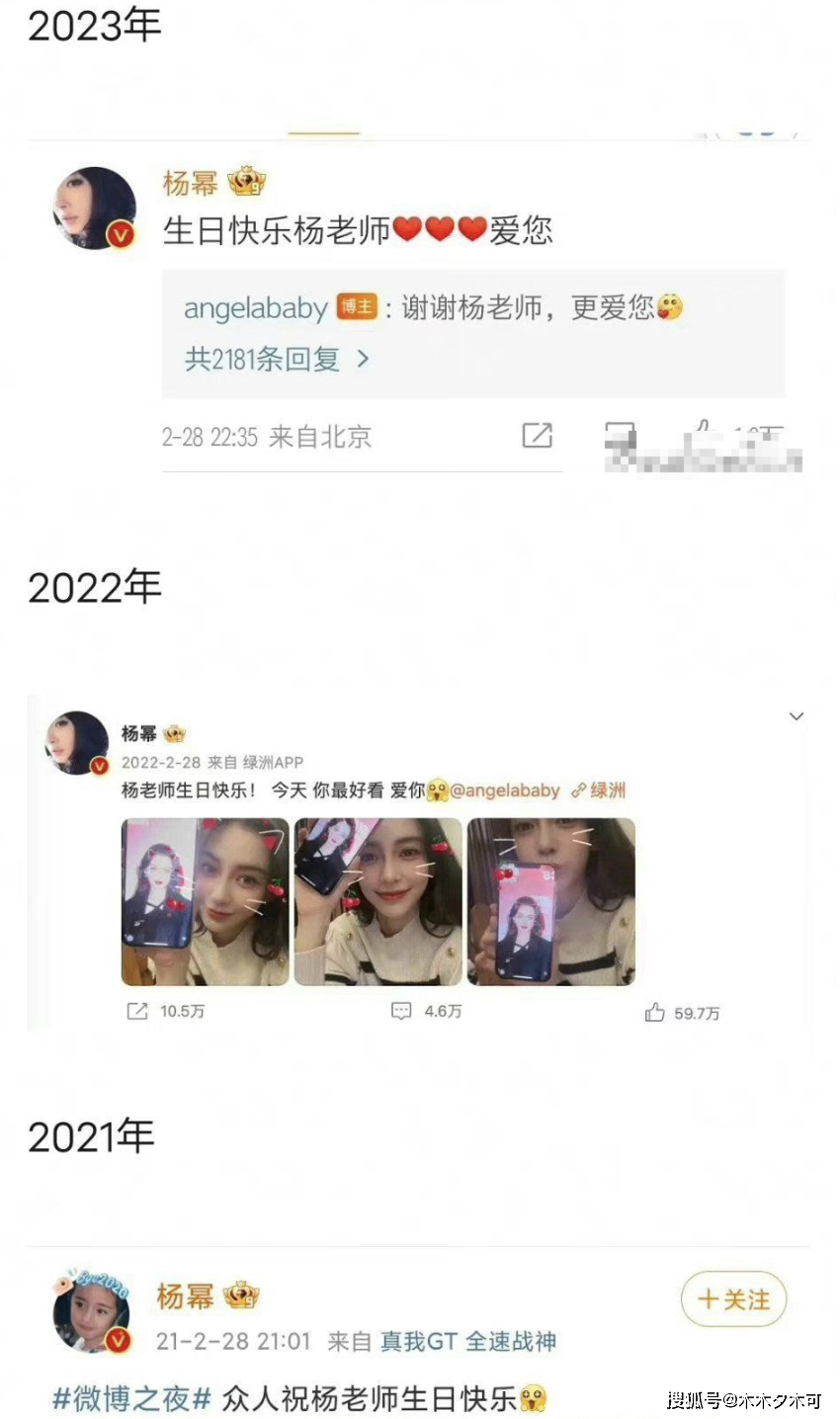
Task: Click the crown VIP icon beside 杨幂's name
Action: click(247, 183)
